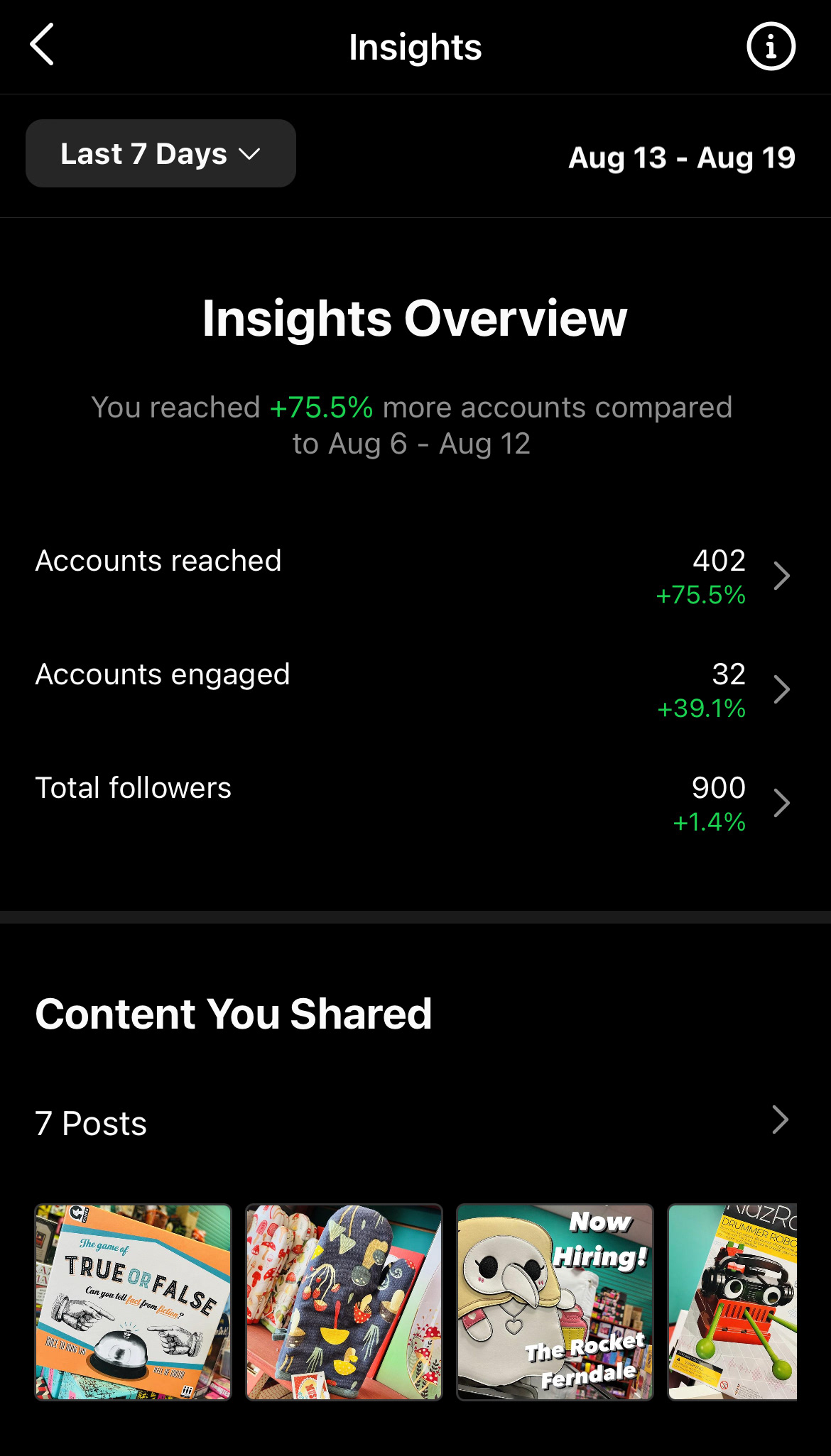Open the info icon about Insights

pos(771,47)
